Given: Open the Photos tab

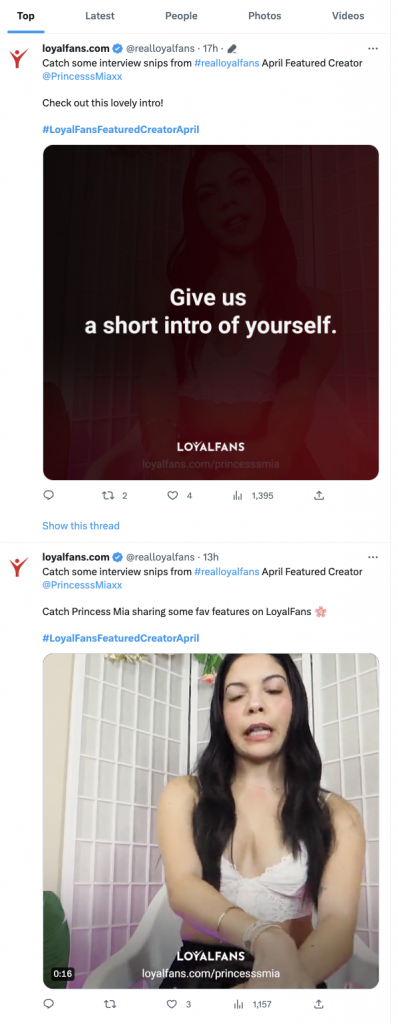Looking at the screenshot, I should (x=264, y=16).
